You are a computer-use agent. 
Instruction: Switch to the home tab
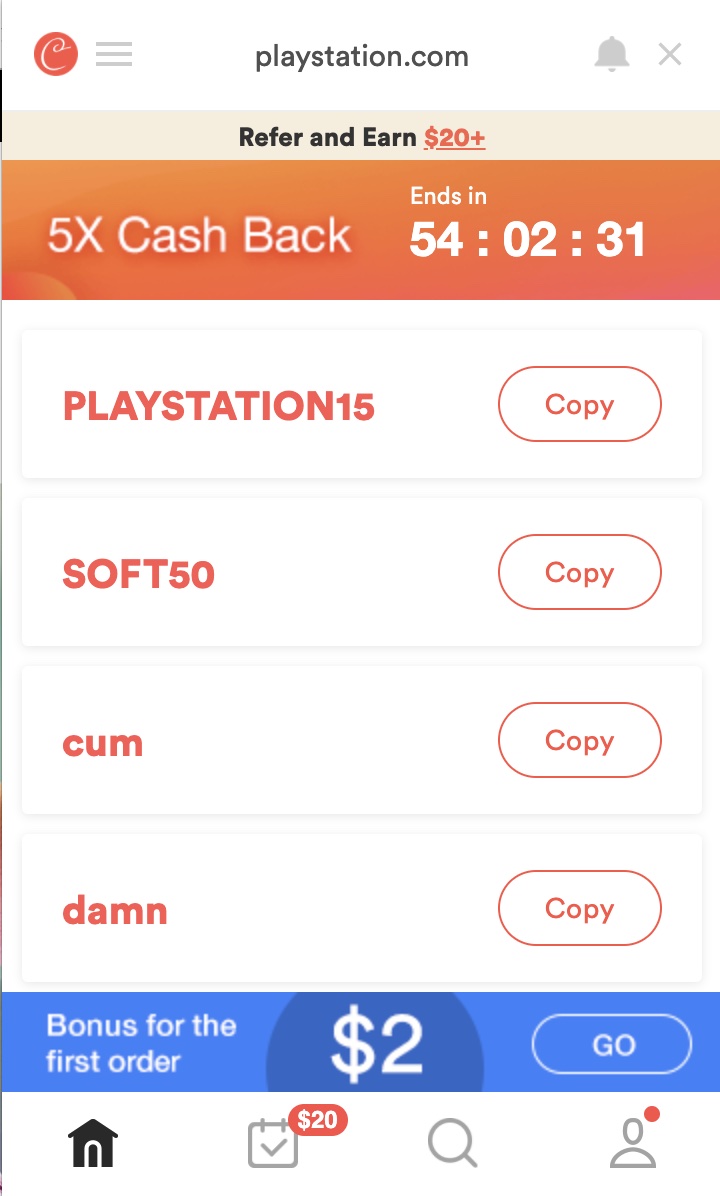(93, 1143)
